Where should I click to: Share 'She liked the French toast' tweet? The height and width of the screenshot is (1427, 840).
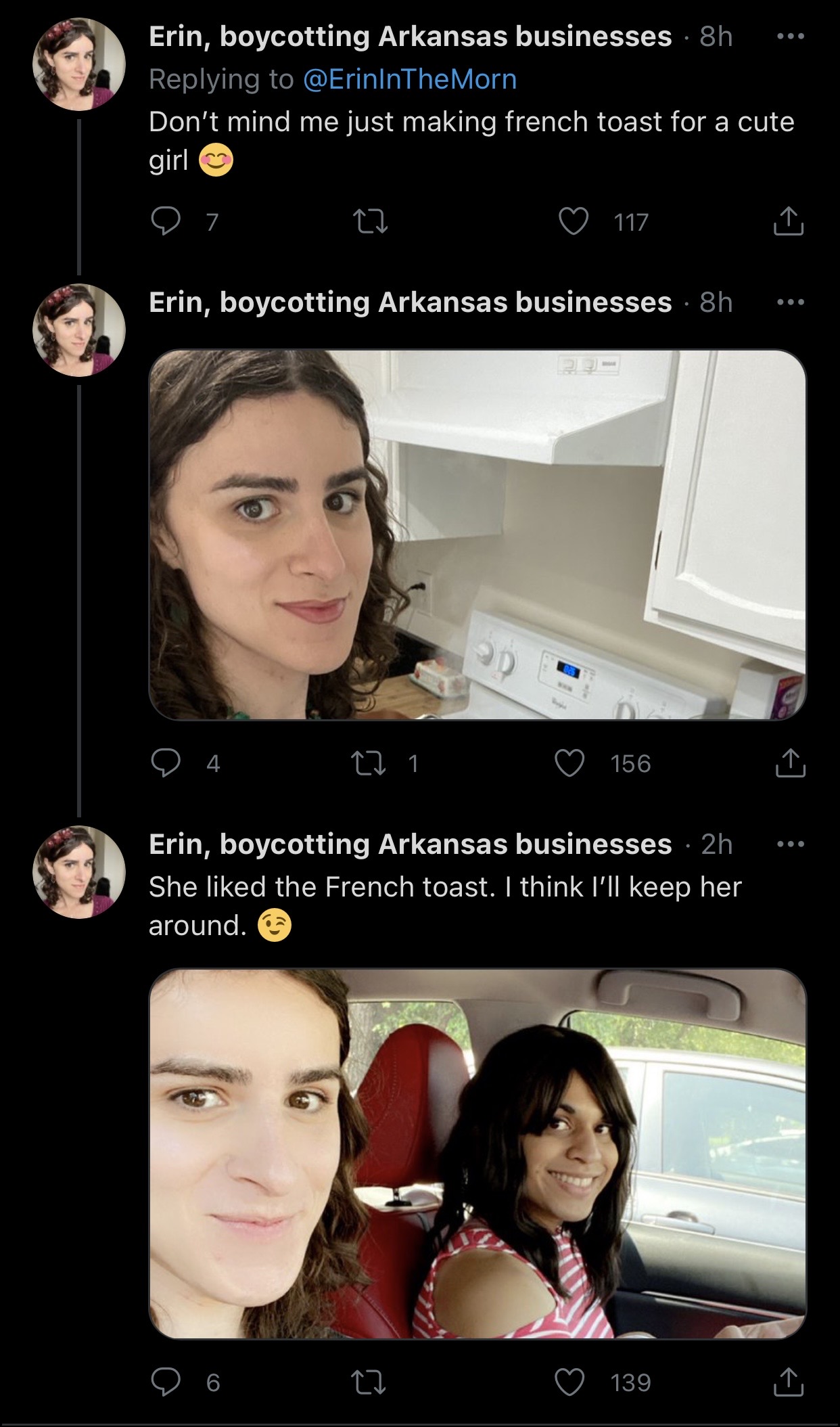click(790, 1382)
